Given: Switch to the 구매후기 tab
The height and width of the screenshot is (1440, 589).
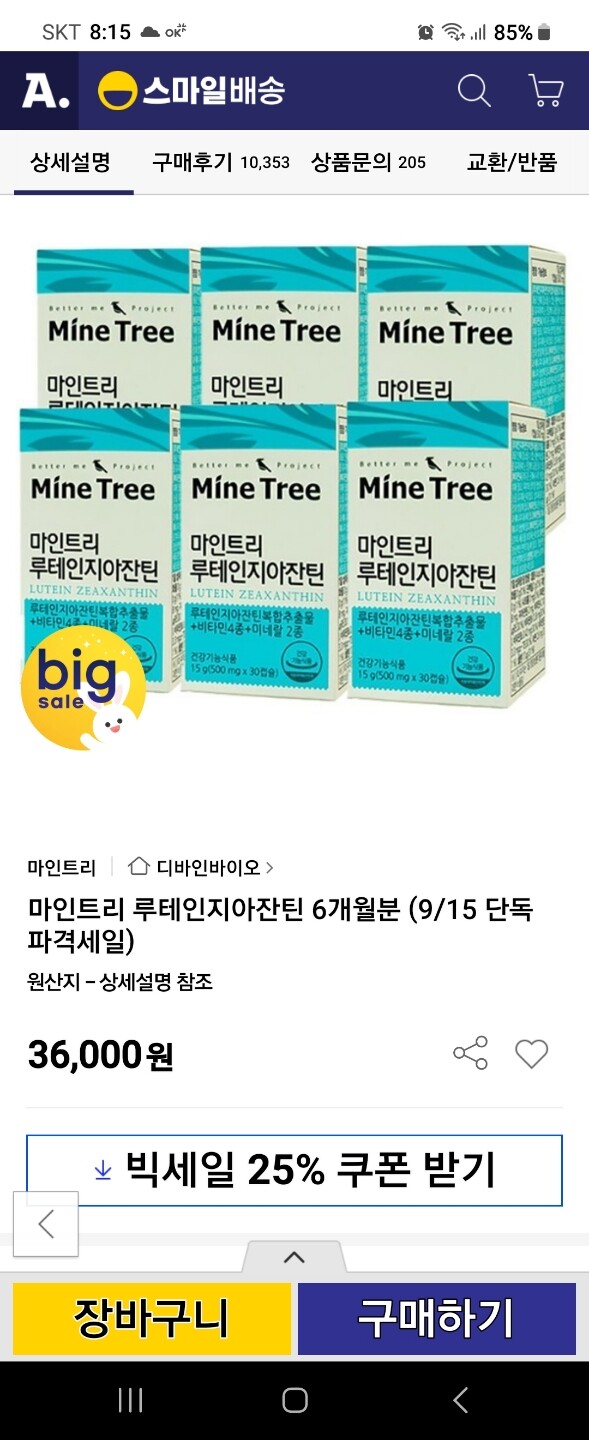Looking at the screenshot, I should (221, 162).
